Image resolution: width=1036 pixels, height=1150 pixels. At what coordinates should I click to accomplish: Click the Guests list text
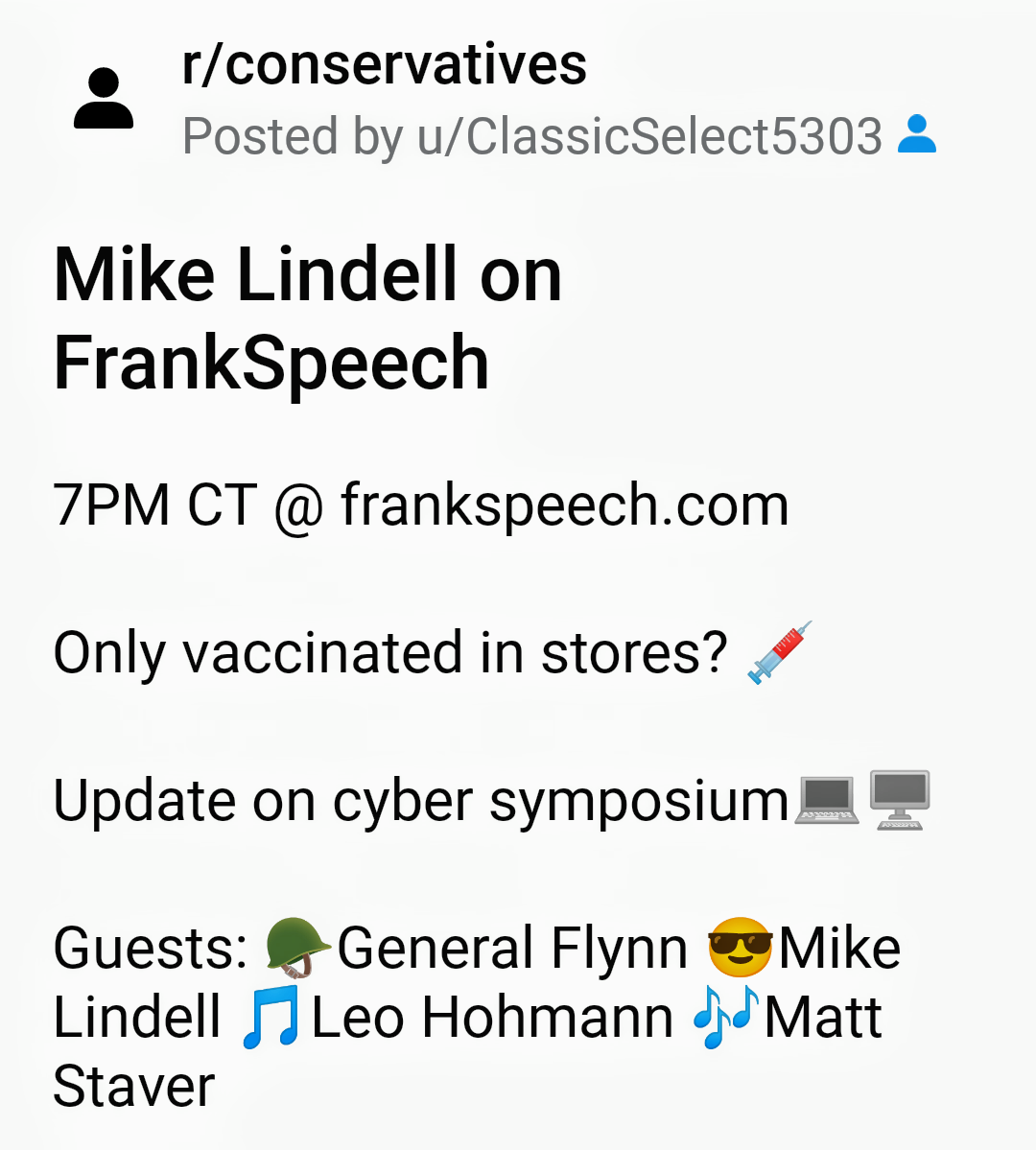(x=153, y=948)
